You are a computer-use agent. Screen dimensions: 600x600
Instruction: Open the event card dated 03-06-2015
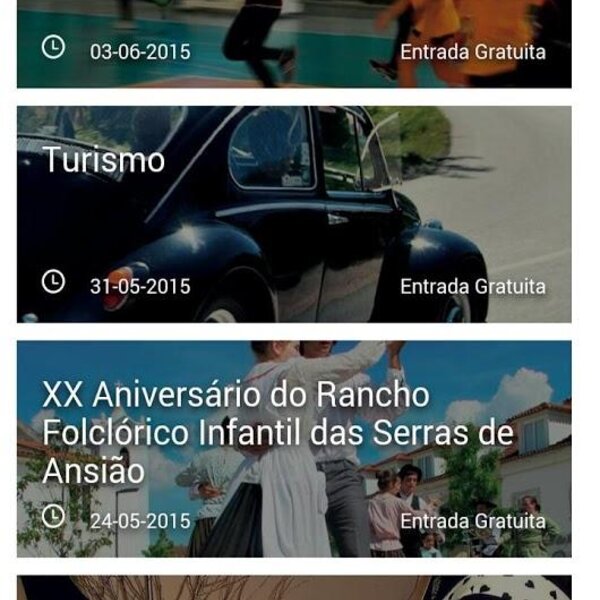(294, 43)
